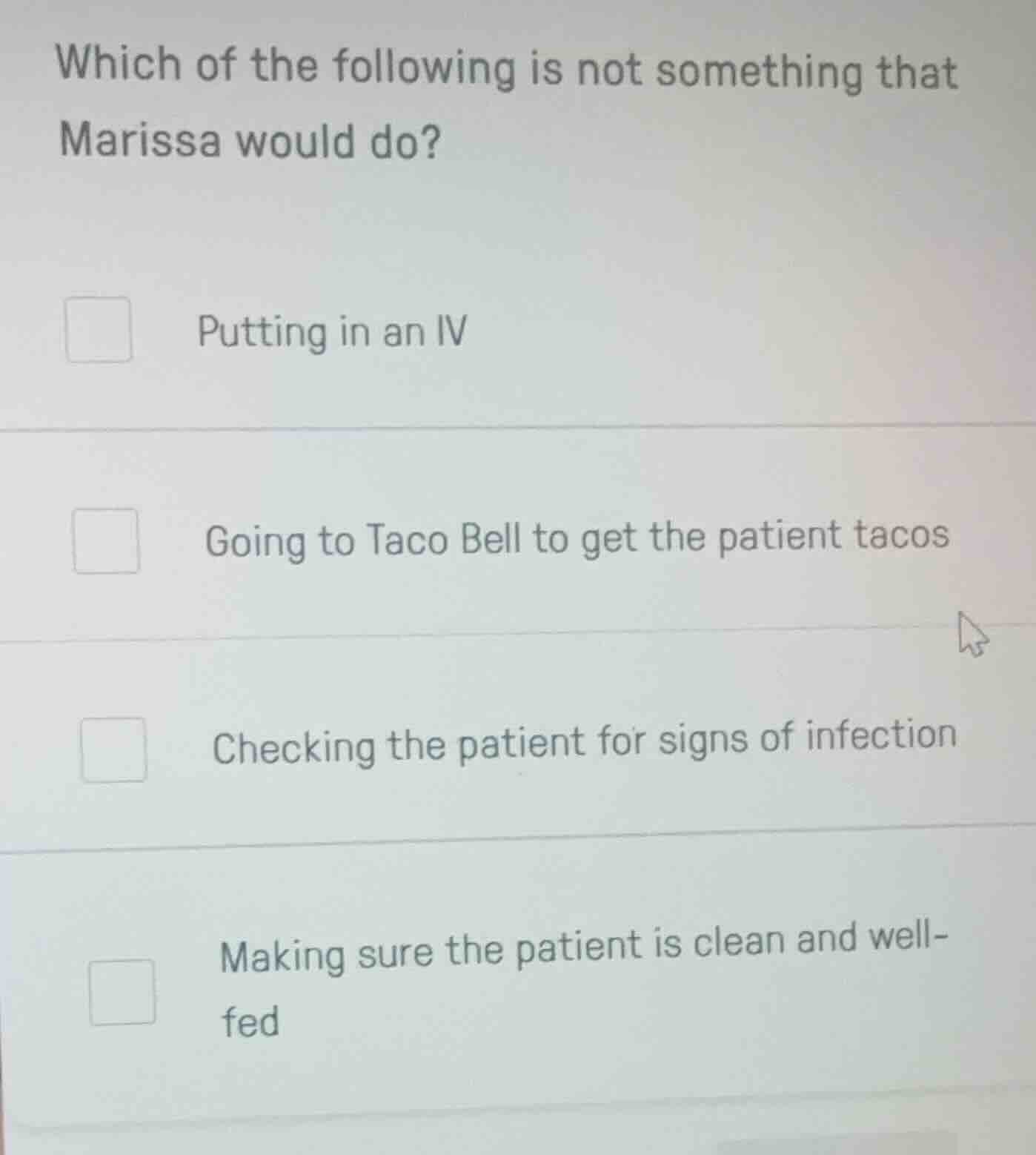
Task: Check the box beside Checking the patient for infection
Action: pyautogui.click(x=116, y=752)
